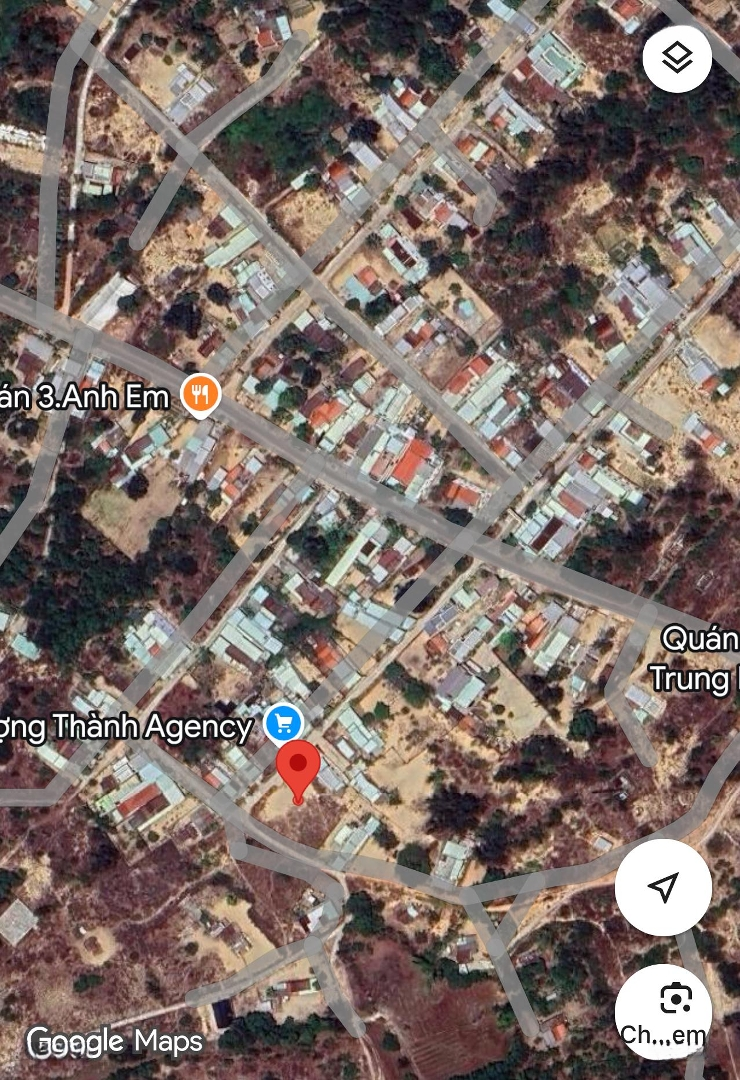Open the map layers button

[x=677, y=58]
